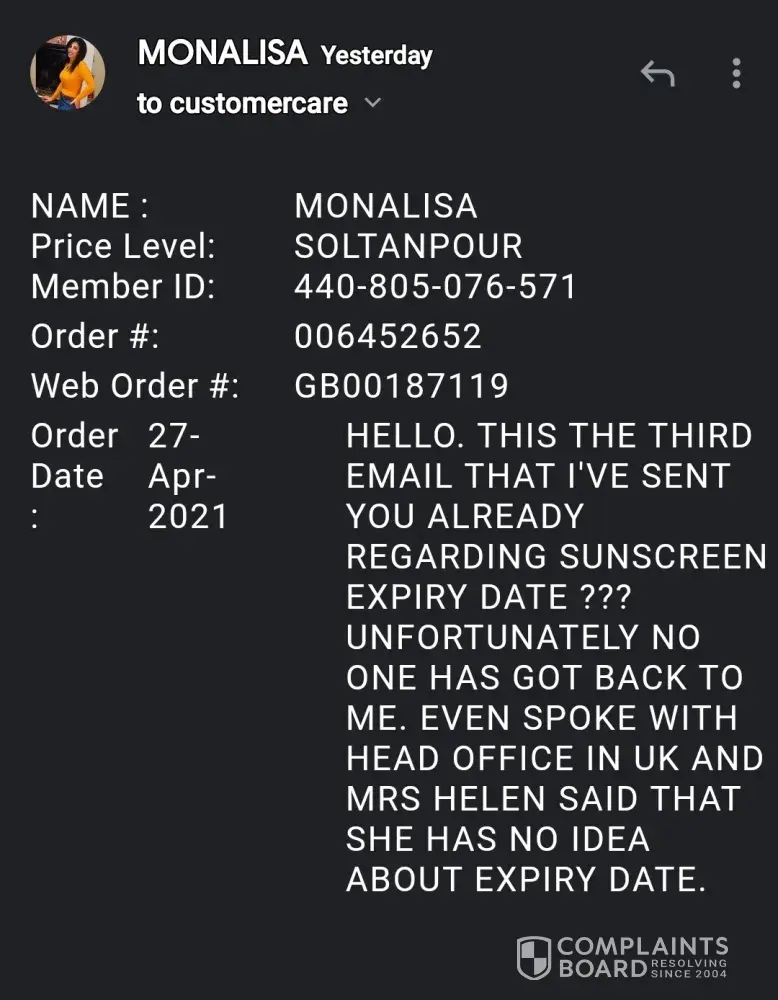Reply to MONALISA's email

[657, 73]
